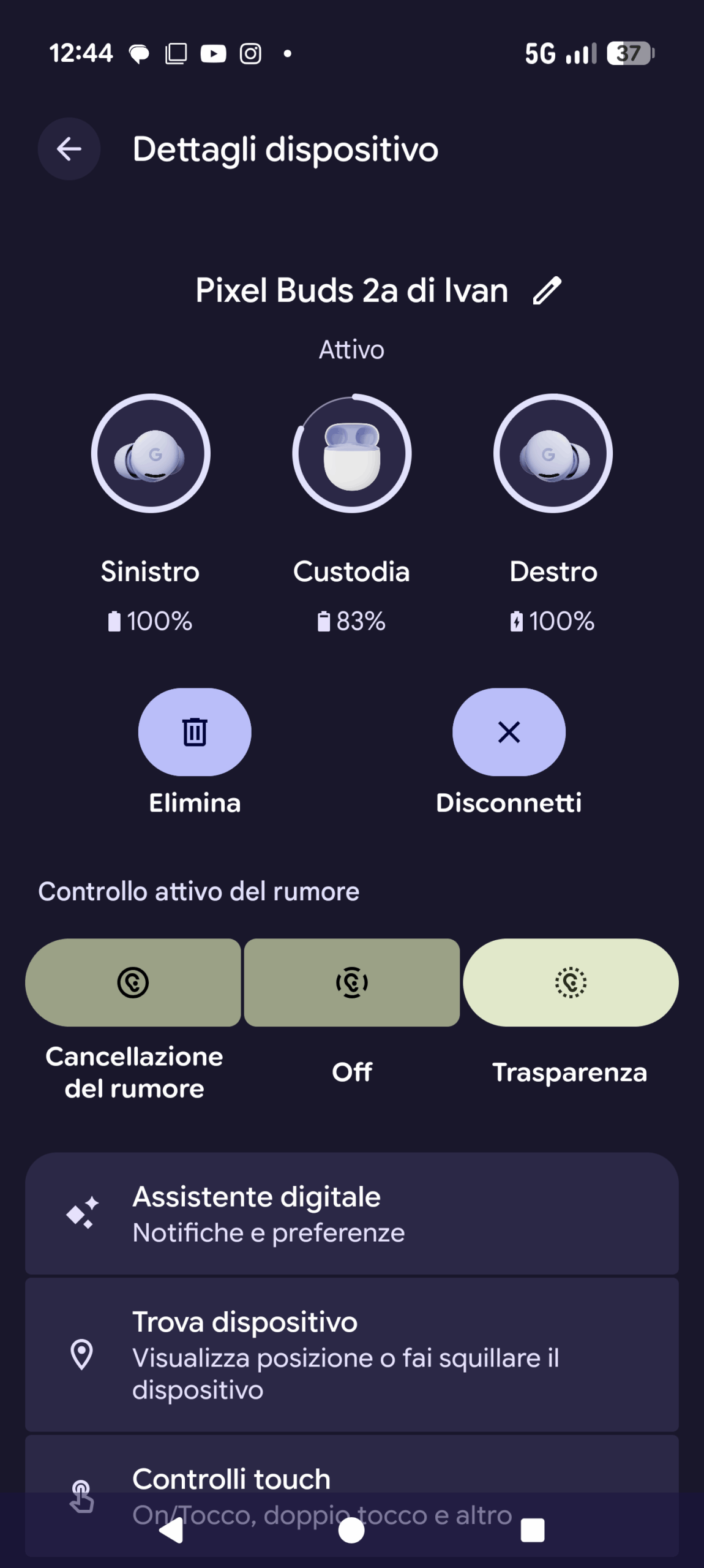Tap the system home button

click(x=351, y=1531)
